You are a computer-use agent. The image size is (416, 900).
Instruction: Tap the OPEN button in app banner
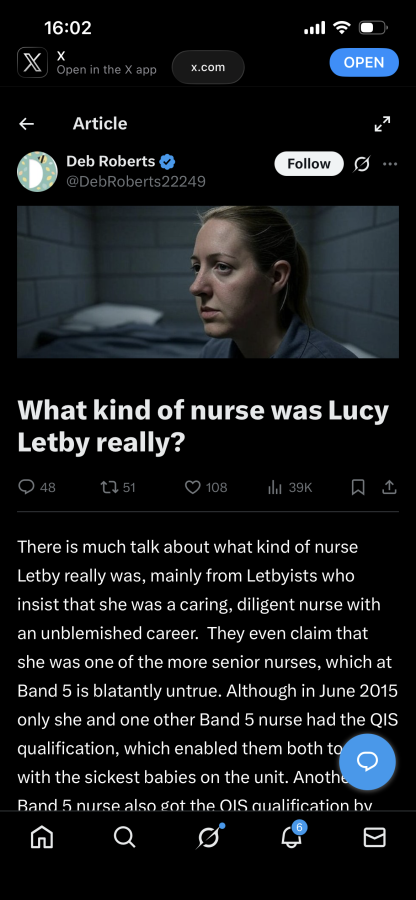364,63
